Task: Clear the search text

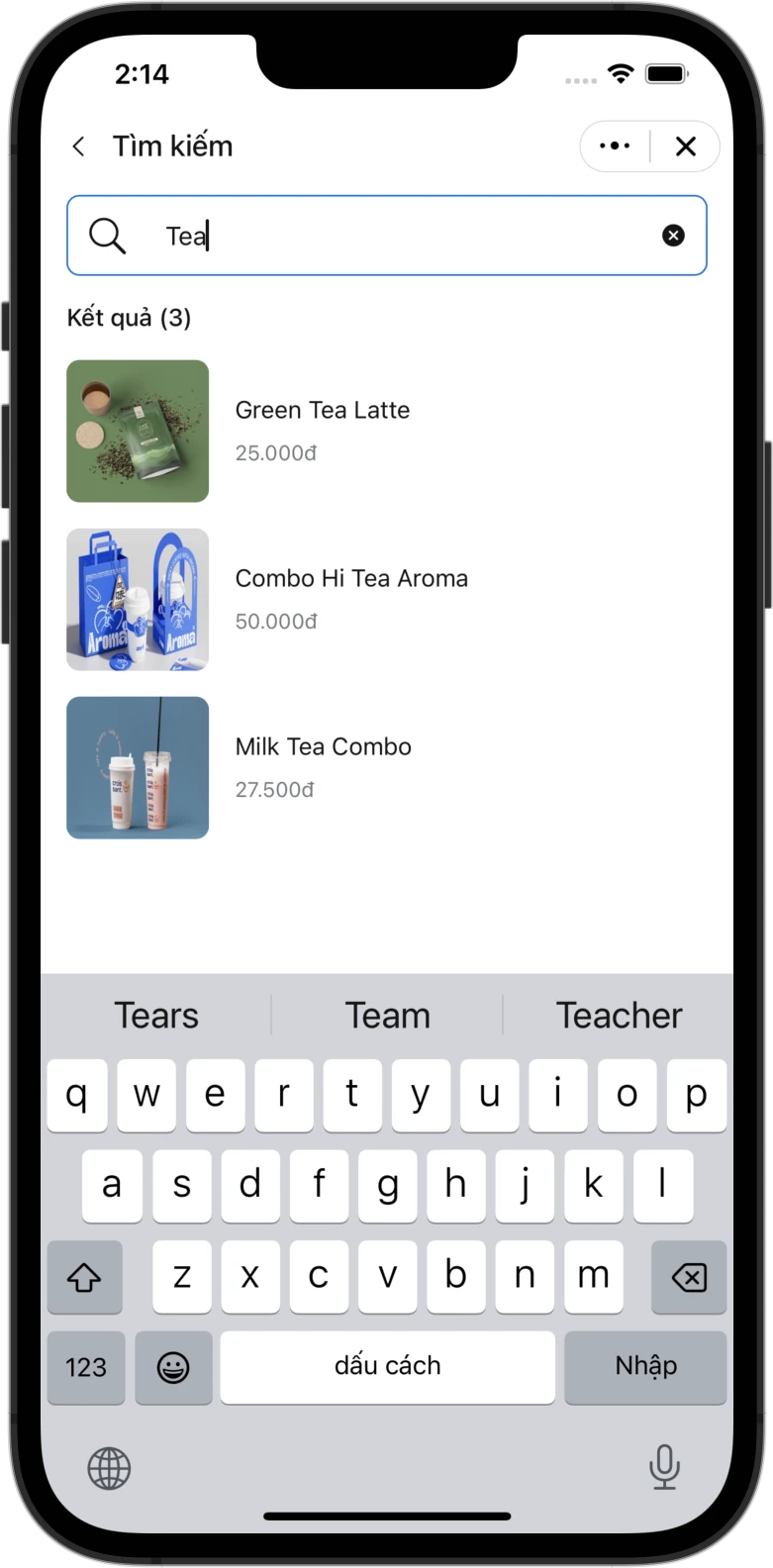Action: coord(673,236)
